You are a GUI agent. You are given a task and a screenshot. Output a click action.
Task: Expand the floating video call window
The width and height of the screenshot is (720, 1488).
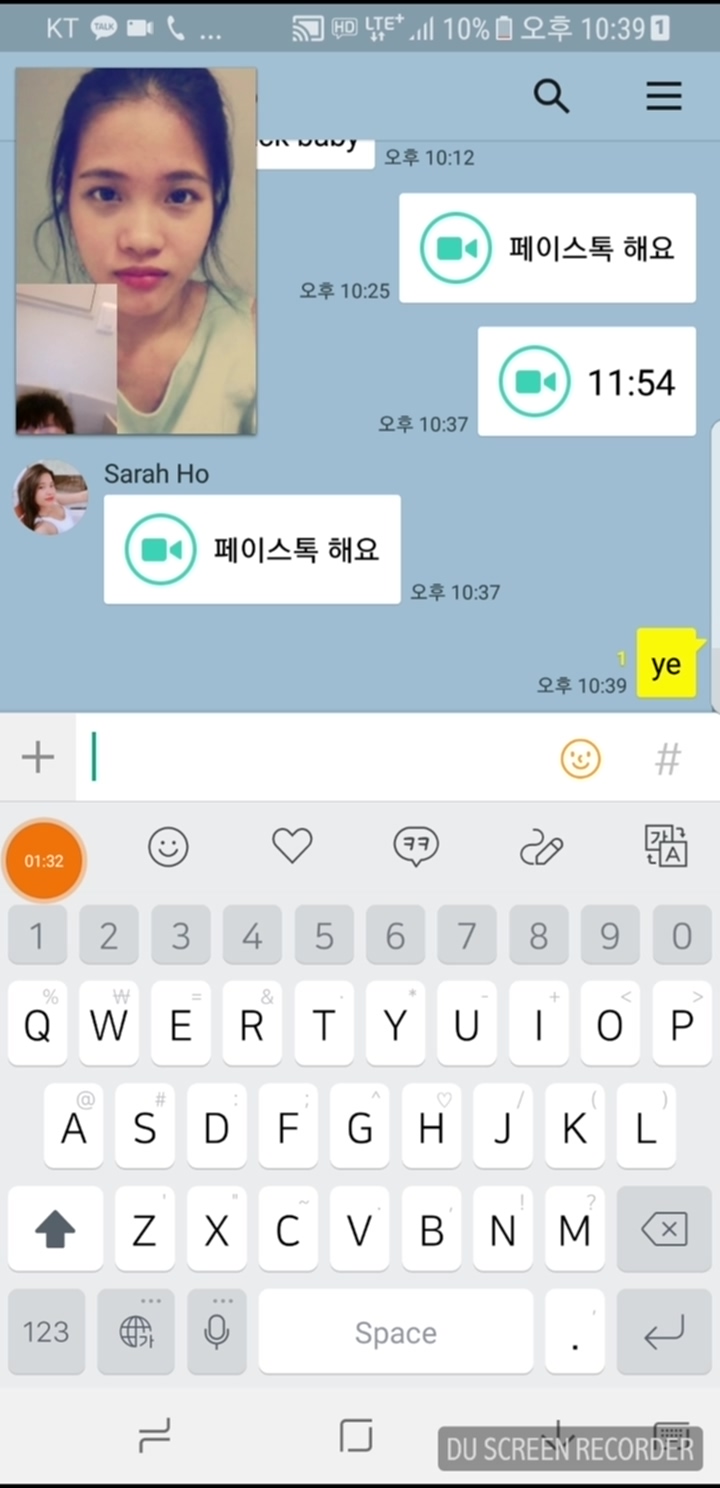click(x=136, y=250)
